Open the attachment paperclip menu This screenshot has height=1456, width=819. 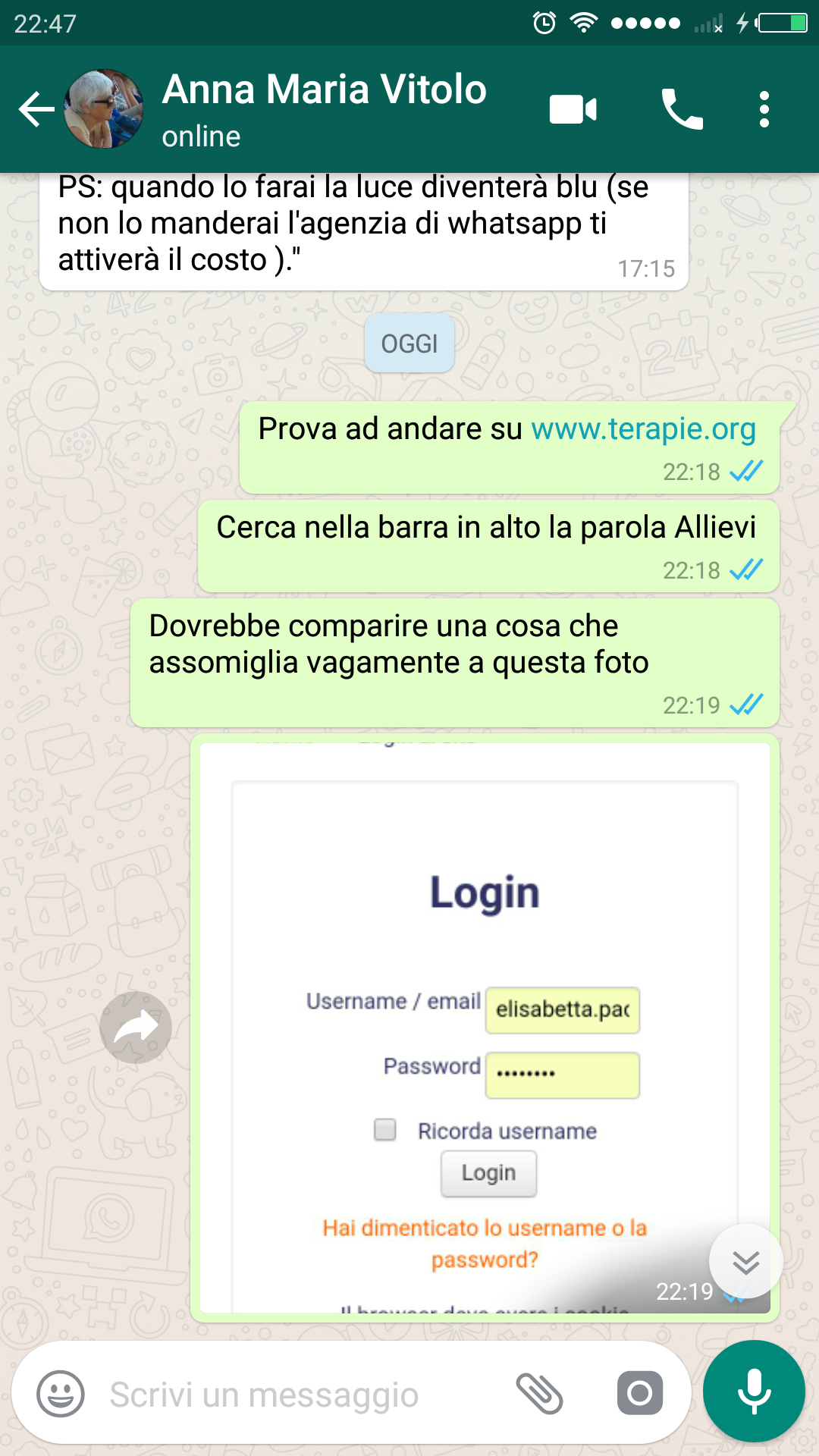coord(539,1394)
